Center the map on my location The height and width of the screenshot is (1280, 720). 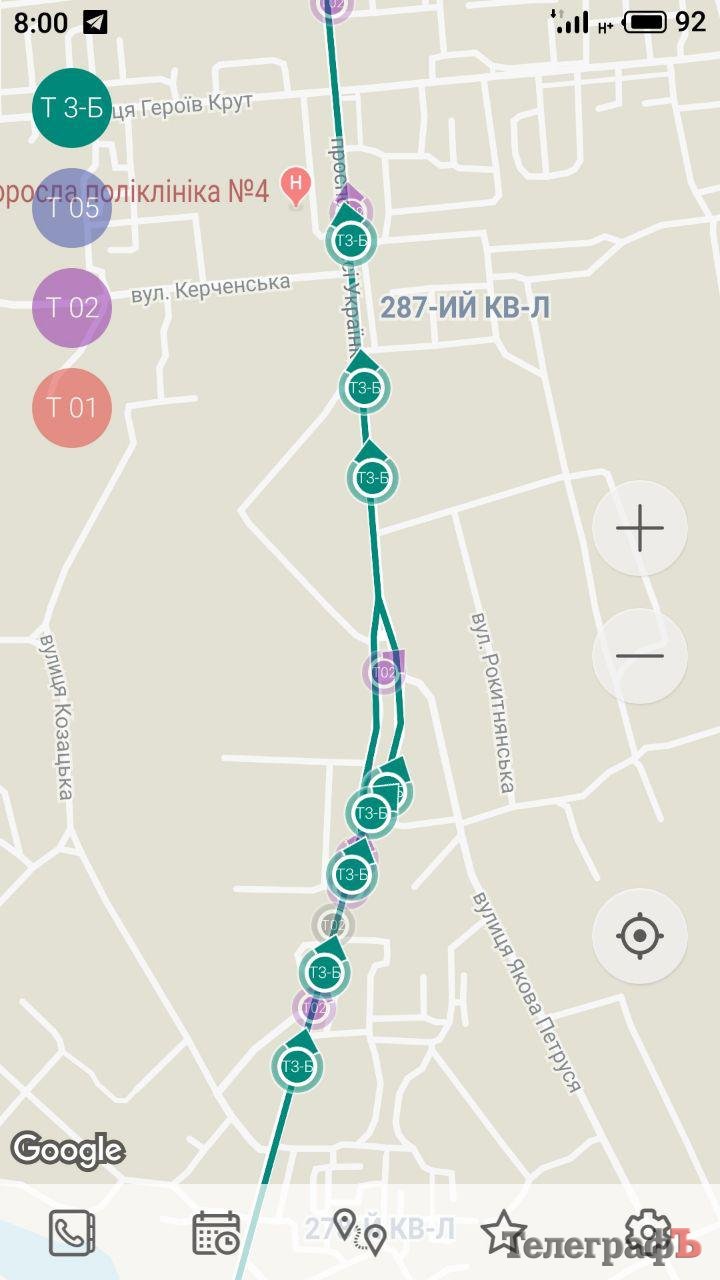(x=640, y=936)
